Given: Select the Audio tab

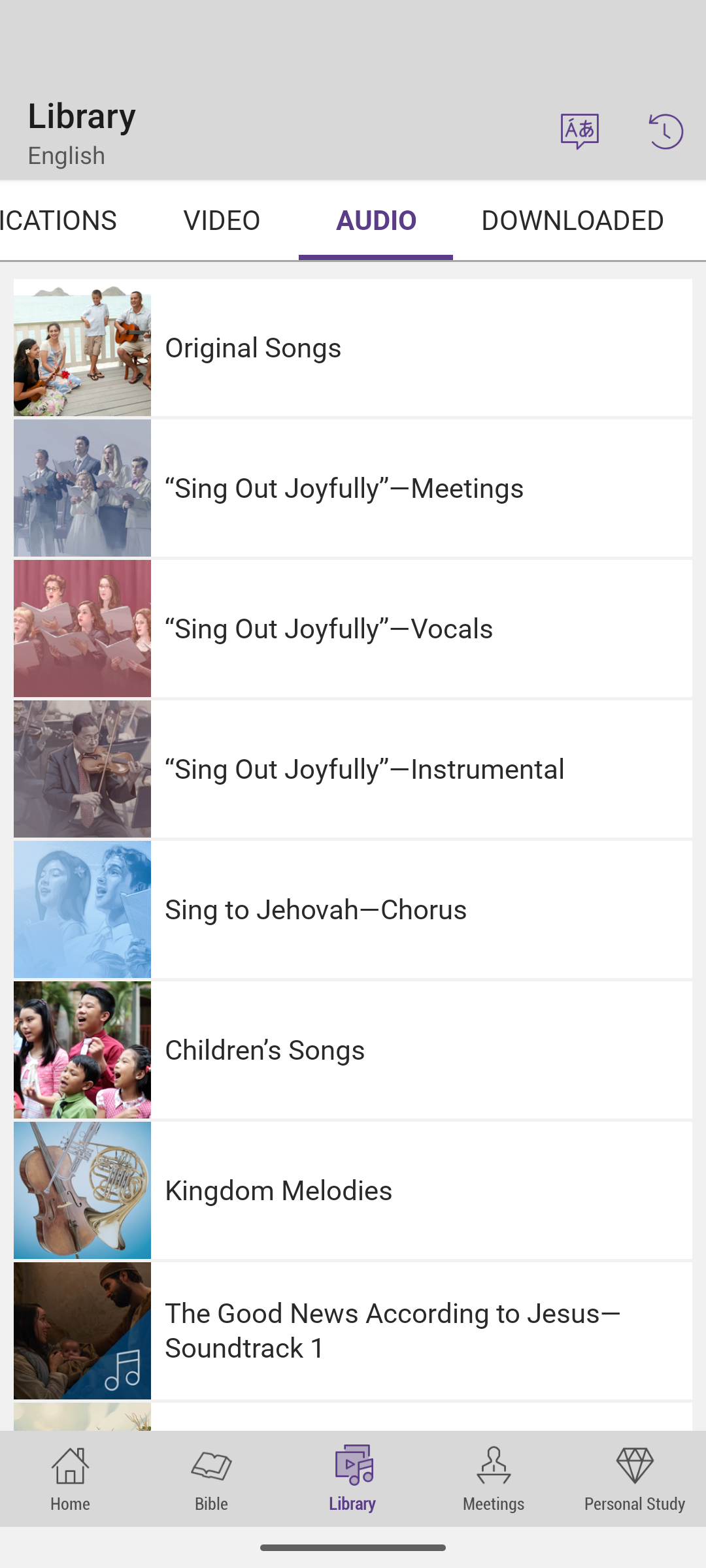Looking at the screenshot, I should coord(376,221).
